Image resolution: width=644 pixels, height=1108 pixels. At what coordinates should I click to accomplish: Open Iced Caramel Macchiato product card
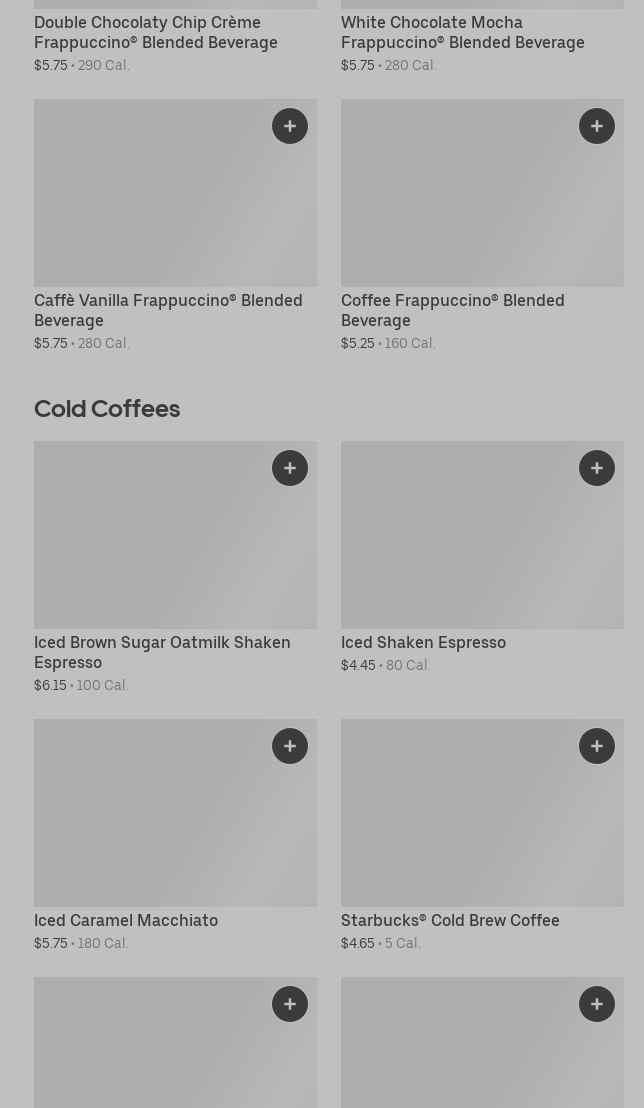tap(175, 836)
